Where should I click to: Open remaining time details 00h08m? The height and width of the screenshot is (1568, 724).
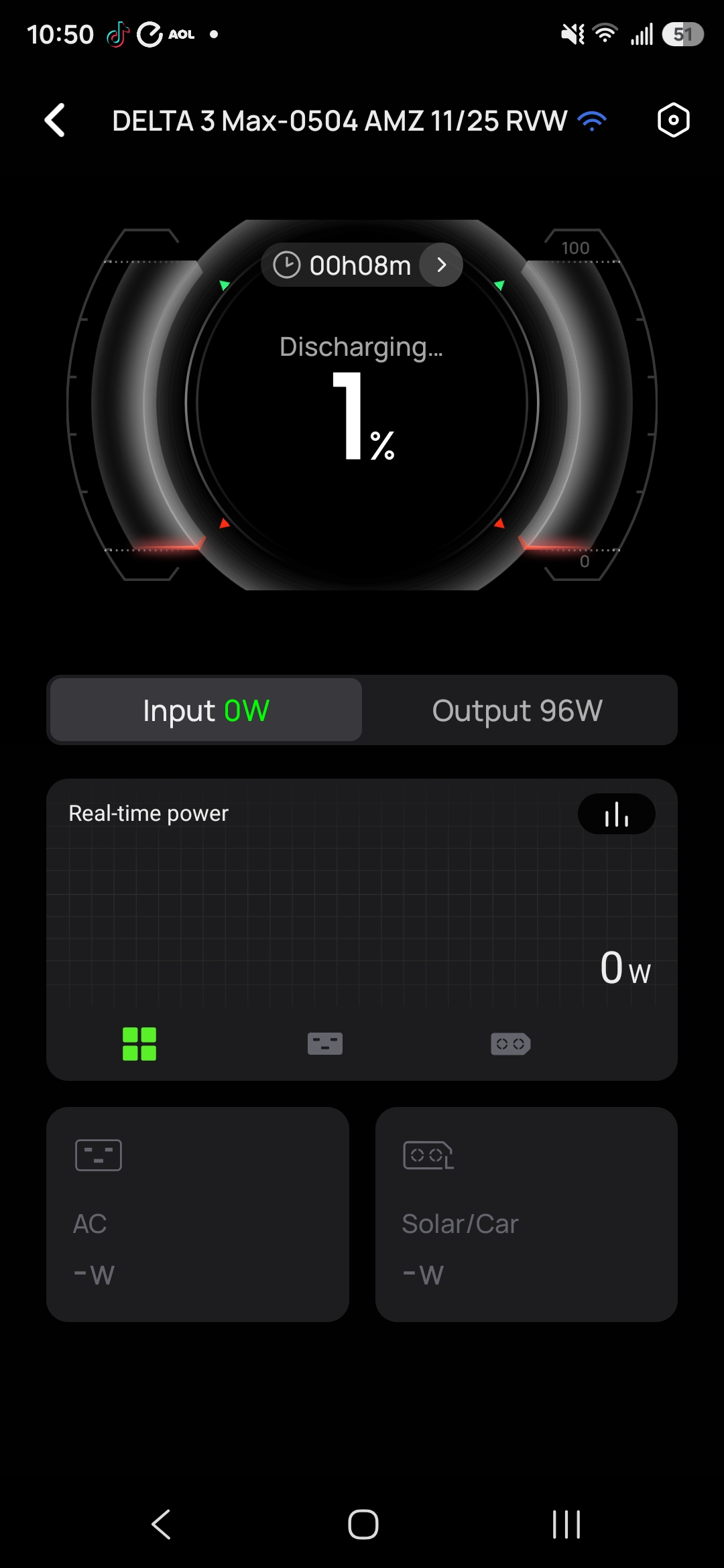[361, 265]
